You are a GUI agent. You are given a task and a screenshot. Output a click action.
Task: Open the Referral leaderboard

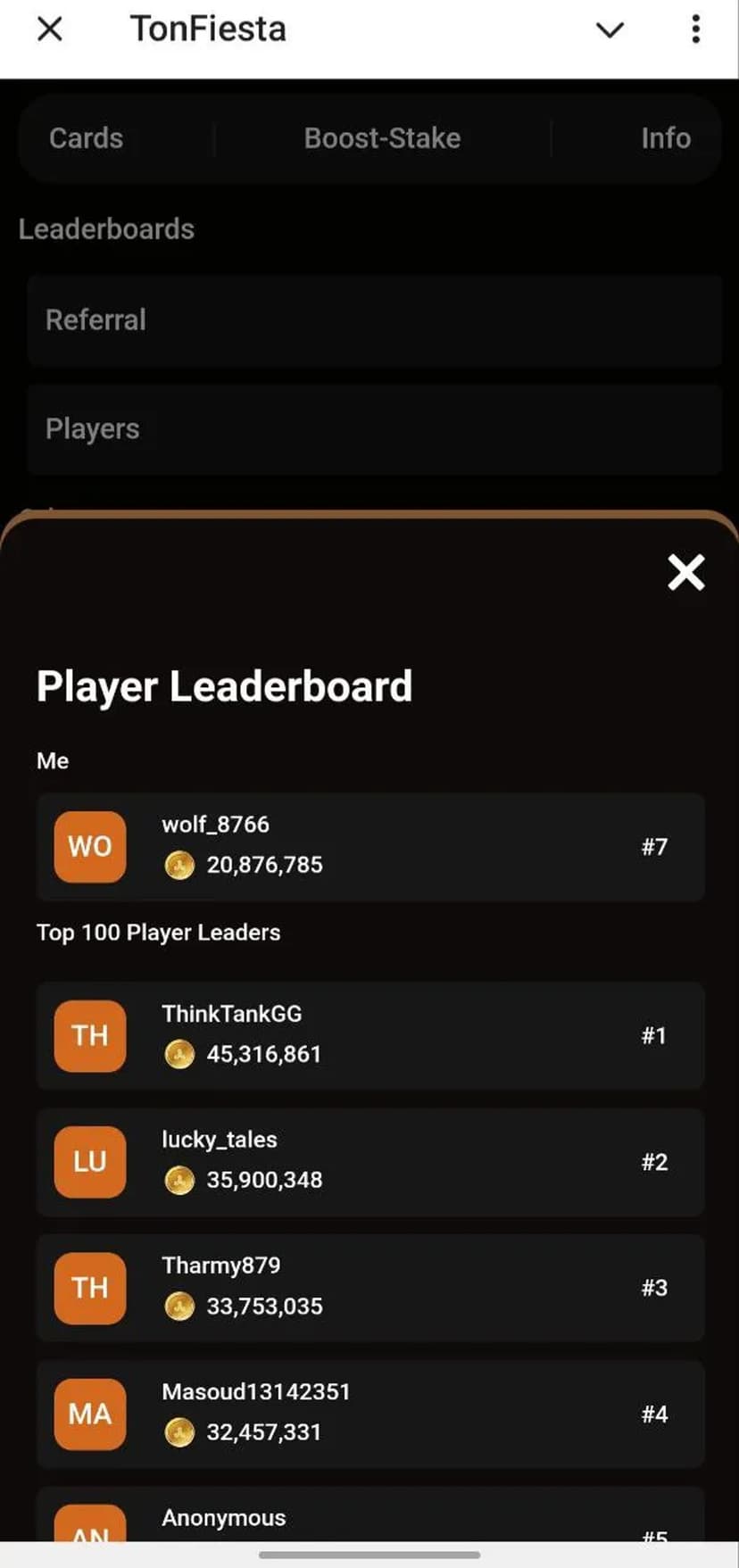[x=373, y=320]
